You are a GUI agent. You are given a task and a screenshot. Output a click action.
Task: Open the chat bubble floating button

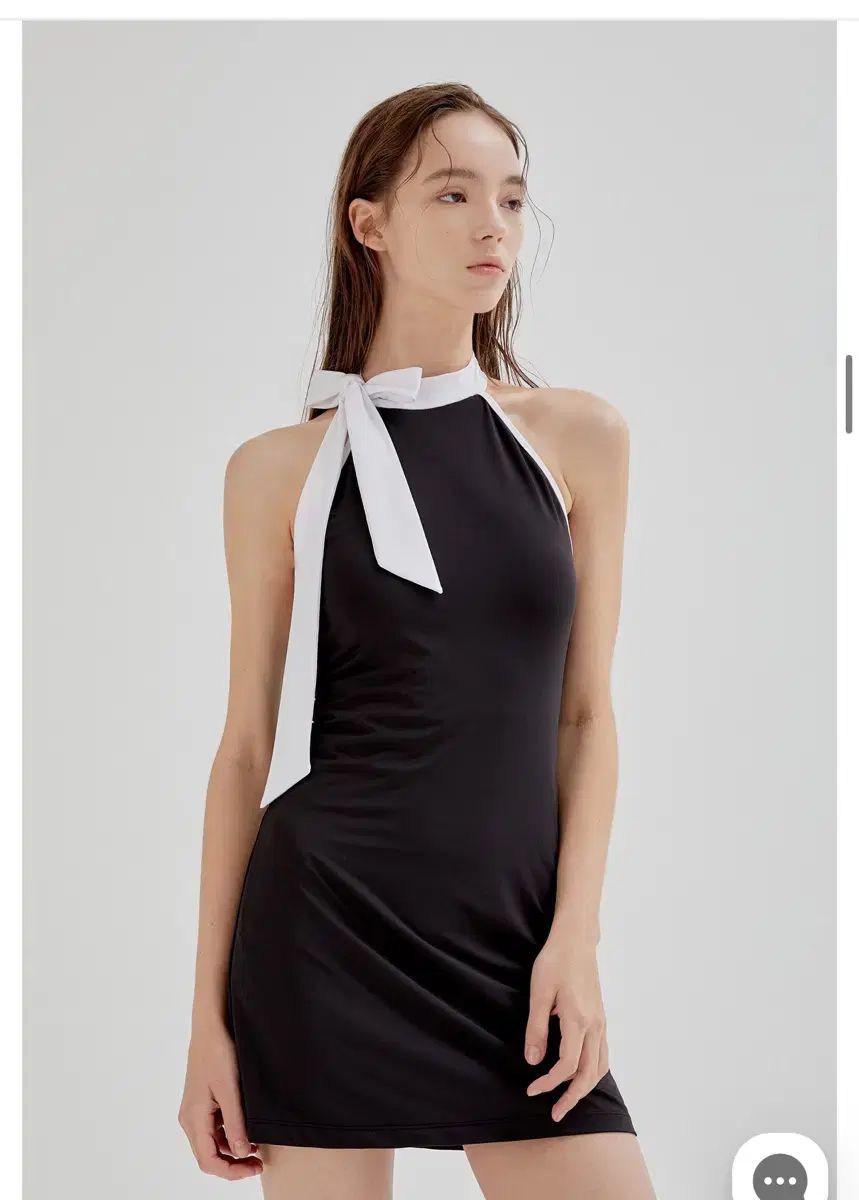coord(780,1172)
